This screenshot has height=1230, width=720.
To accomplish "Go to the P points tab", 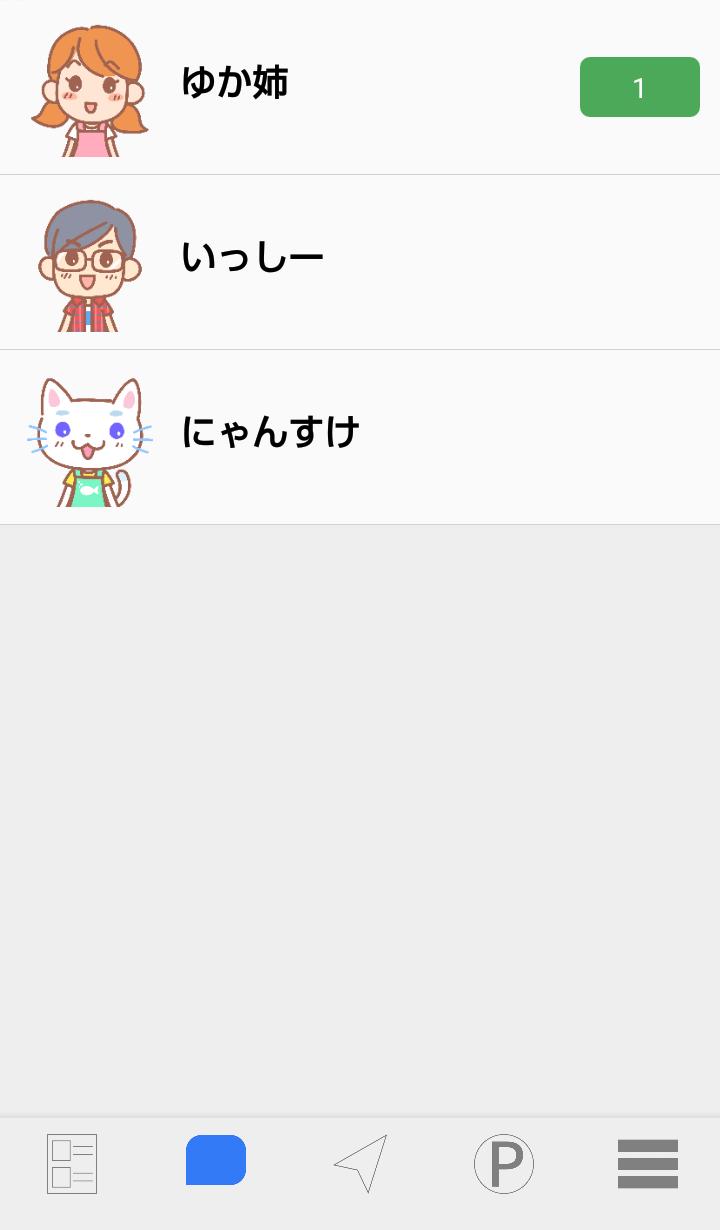I will [504, 1164].
